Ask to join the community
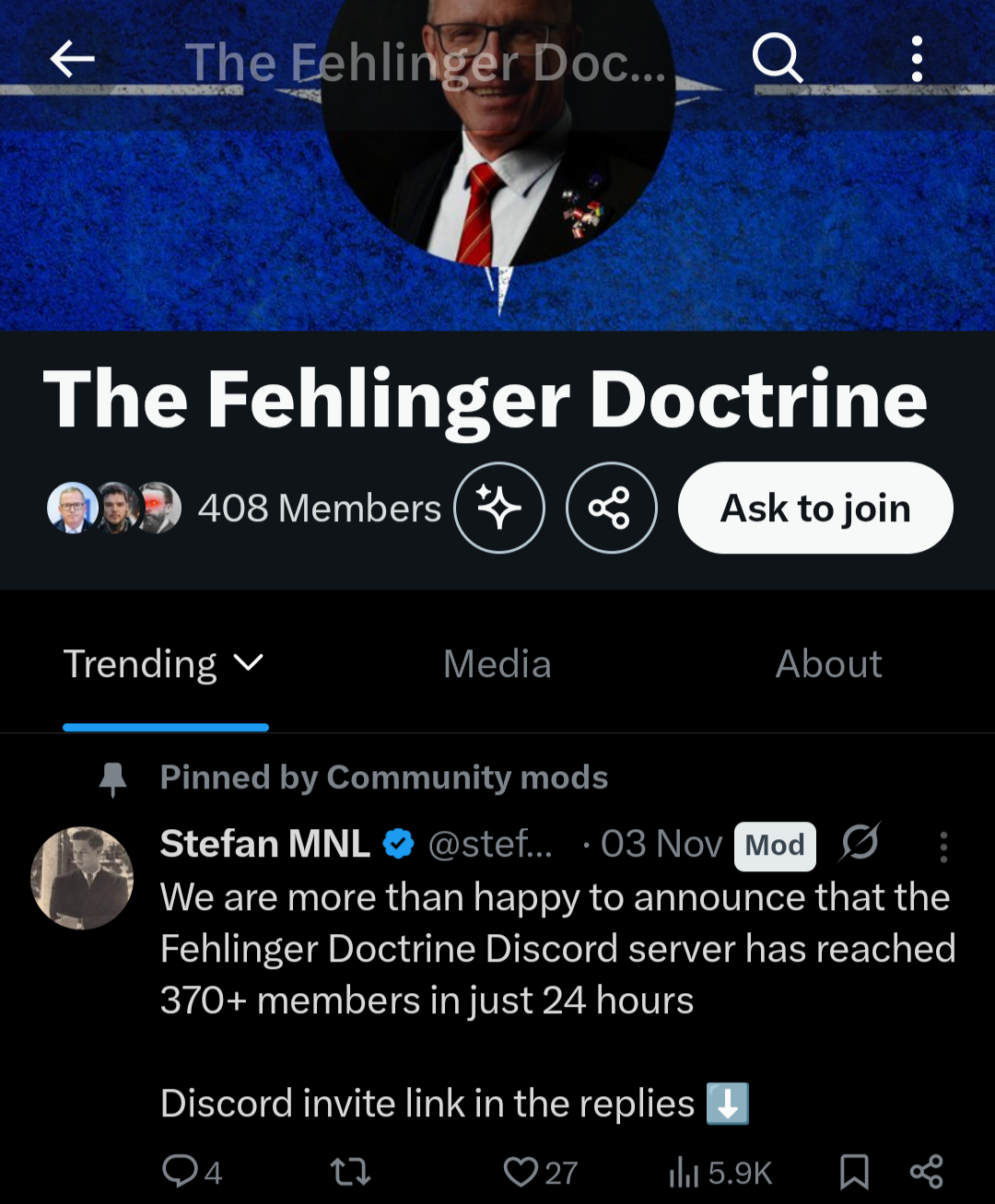 815,508
